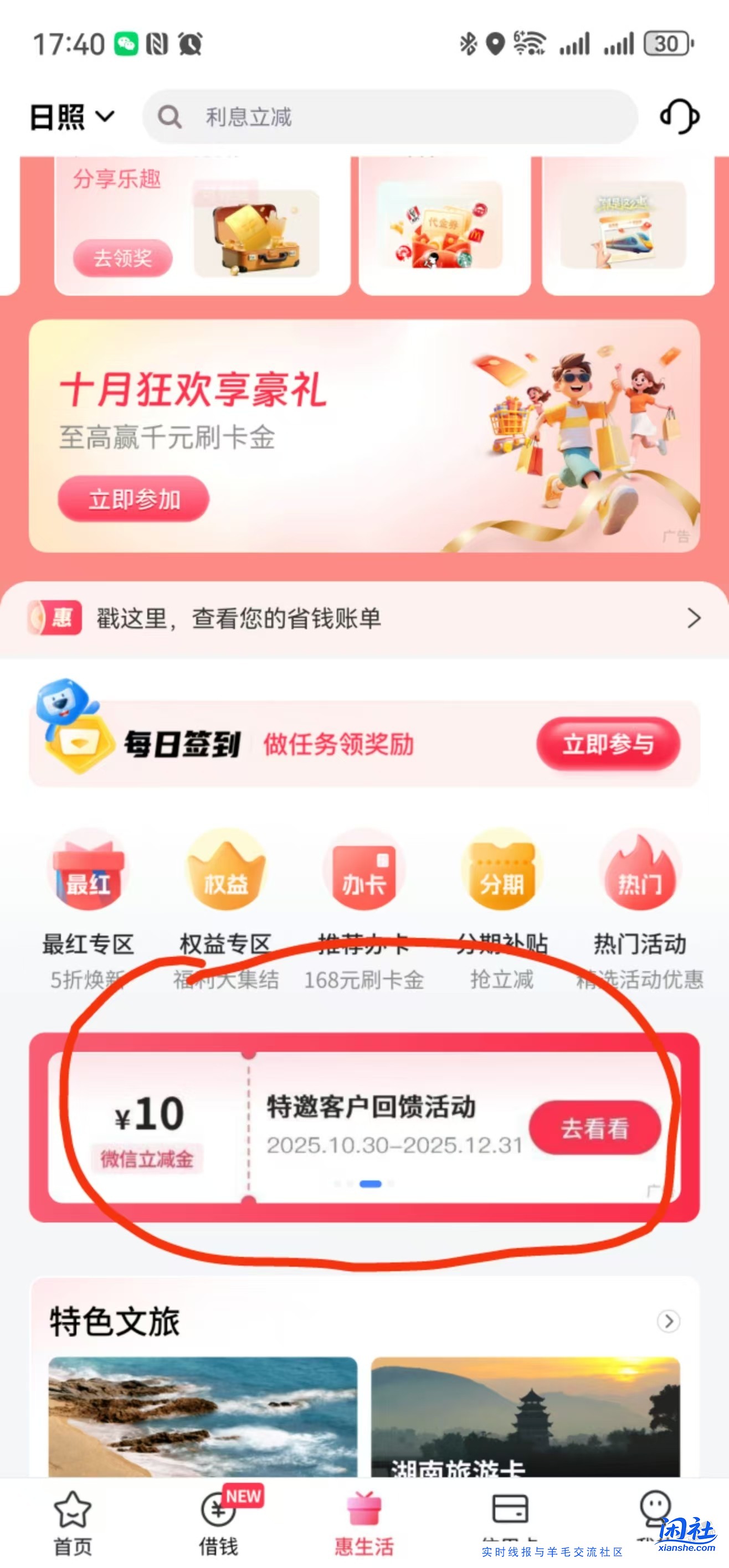This screenshot has height=1568, width=729.
Task: Tap 去领奖 in the 分享乐趣 card
Action: coord(122,258)
